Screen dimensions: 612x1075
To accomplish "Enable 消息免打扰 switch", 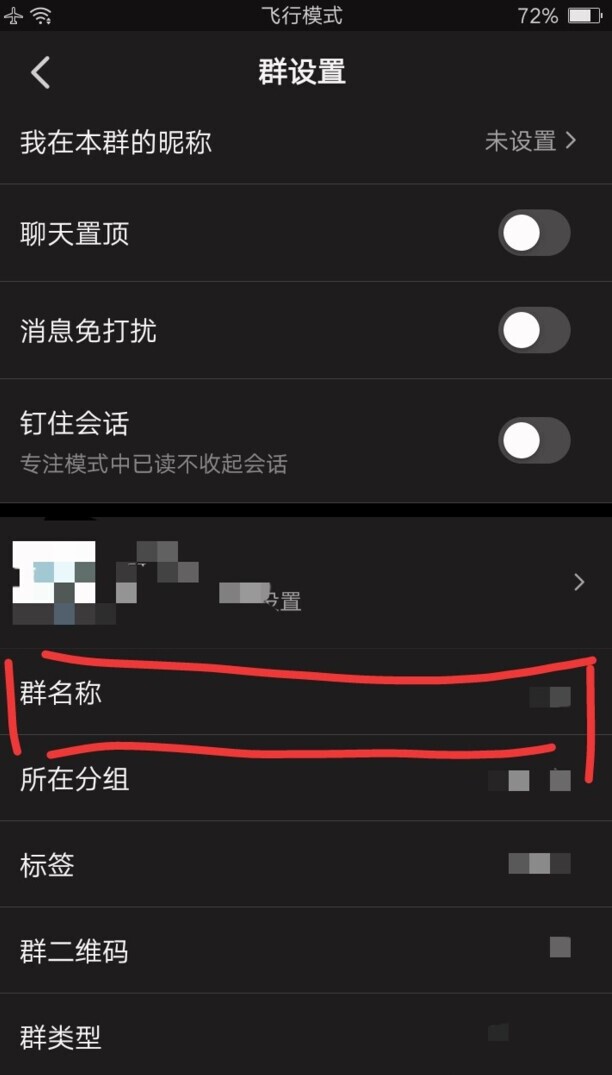I will point(534,330).
